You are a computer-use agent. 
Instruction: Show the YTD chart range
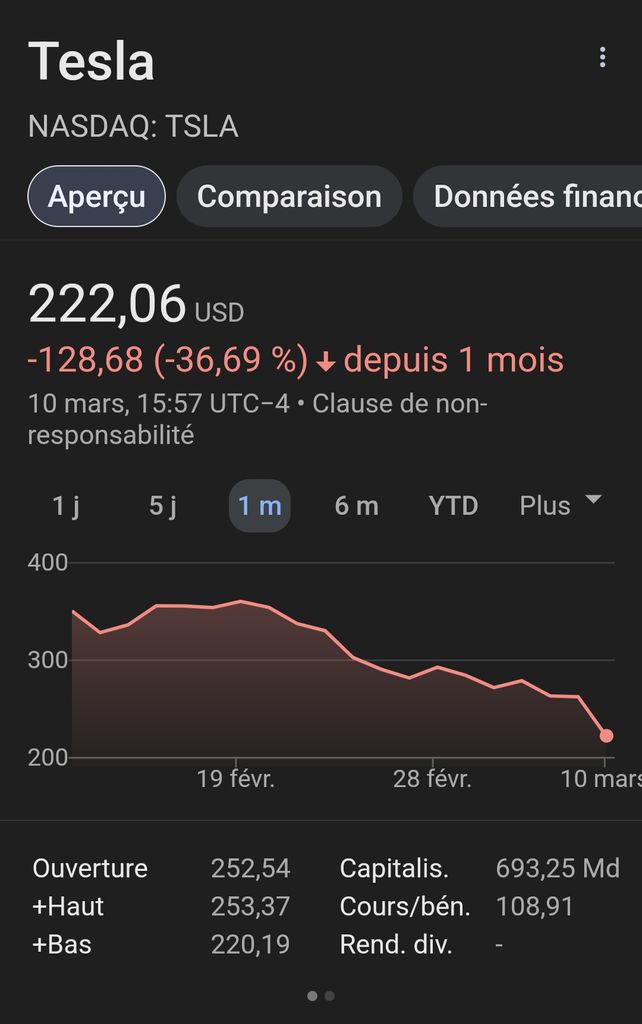(453, 506)
